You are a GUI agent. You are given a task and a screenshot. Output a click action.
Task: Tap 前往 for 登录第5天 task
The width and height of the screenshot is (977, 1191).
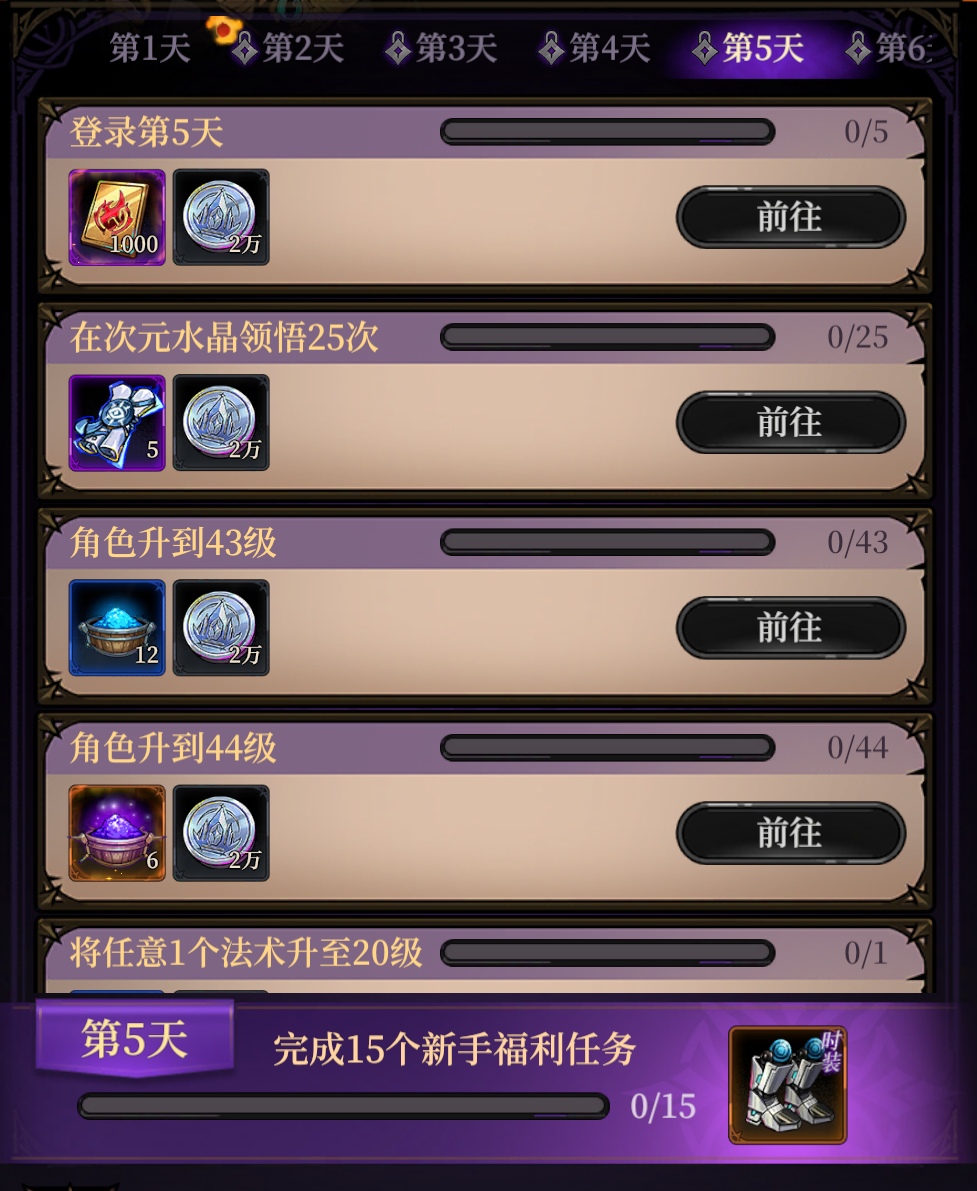coord(790,217)
